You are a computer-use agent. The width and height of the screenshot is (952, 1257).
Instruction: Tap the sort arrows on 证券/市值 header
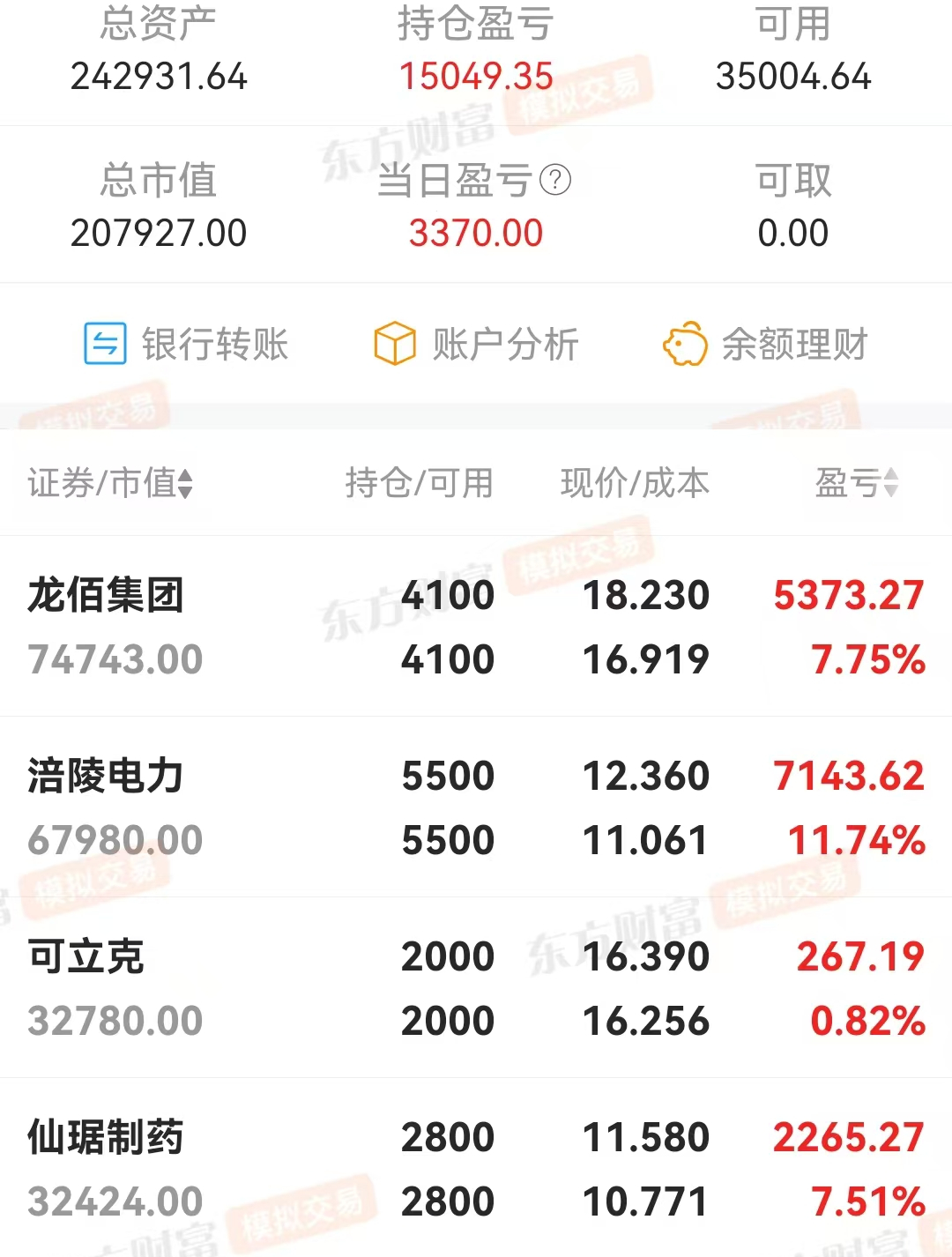point(183,484)
